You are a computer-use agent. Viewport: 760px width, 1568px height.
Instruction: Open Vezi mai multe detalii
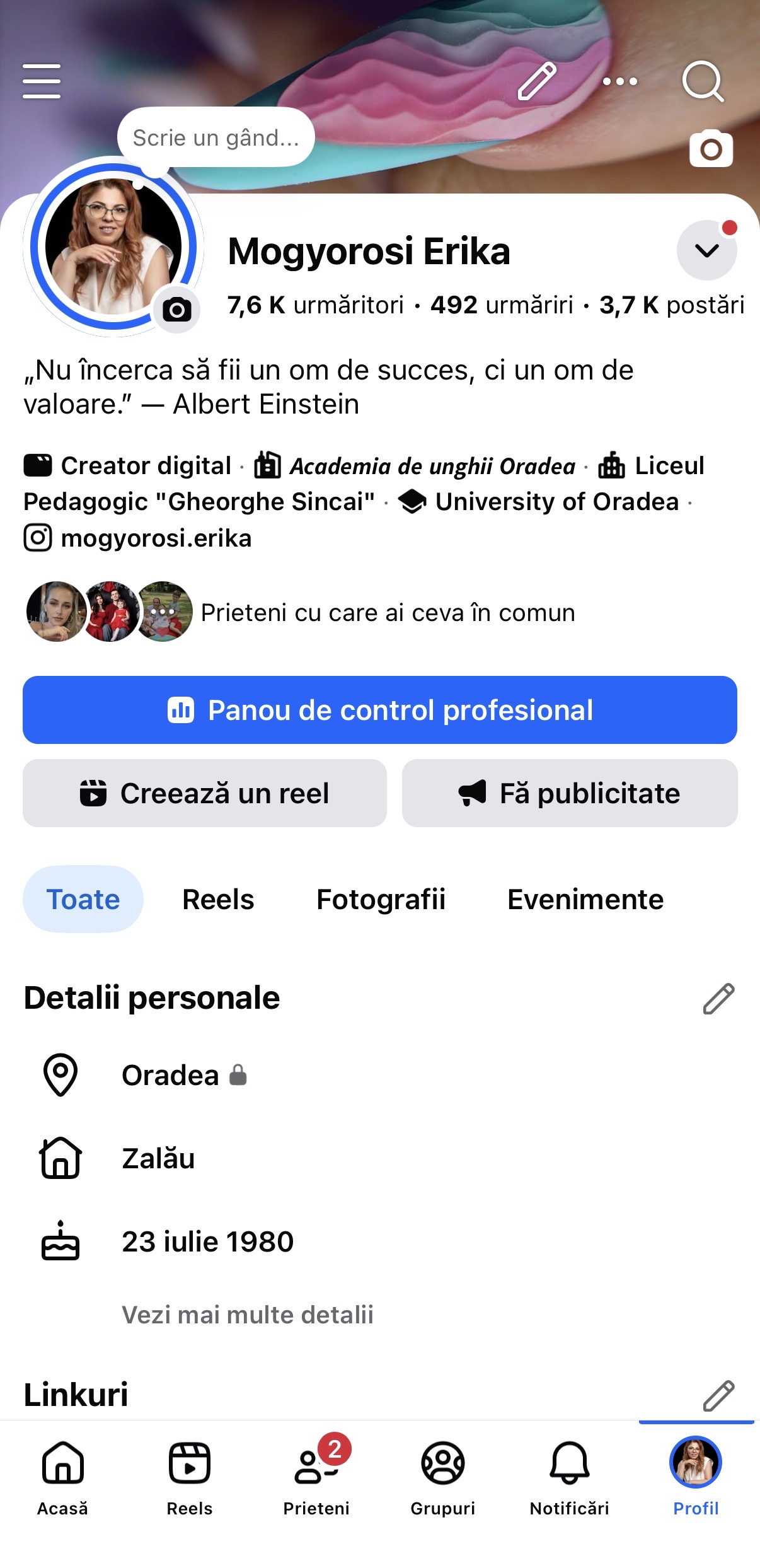coord(247,1315)
